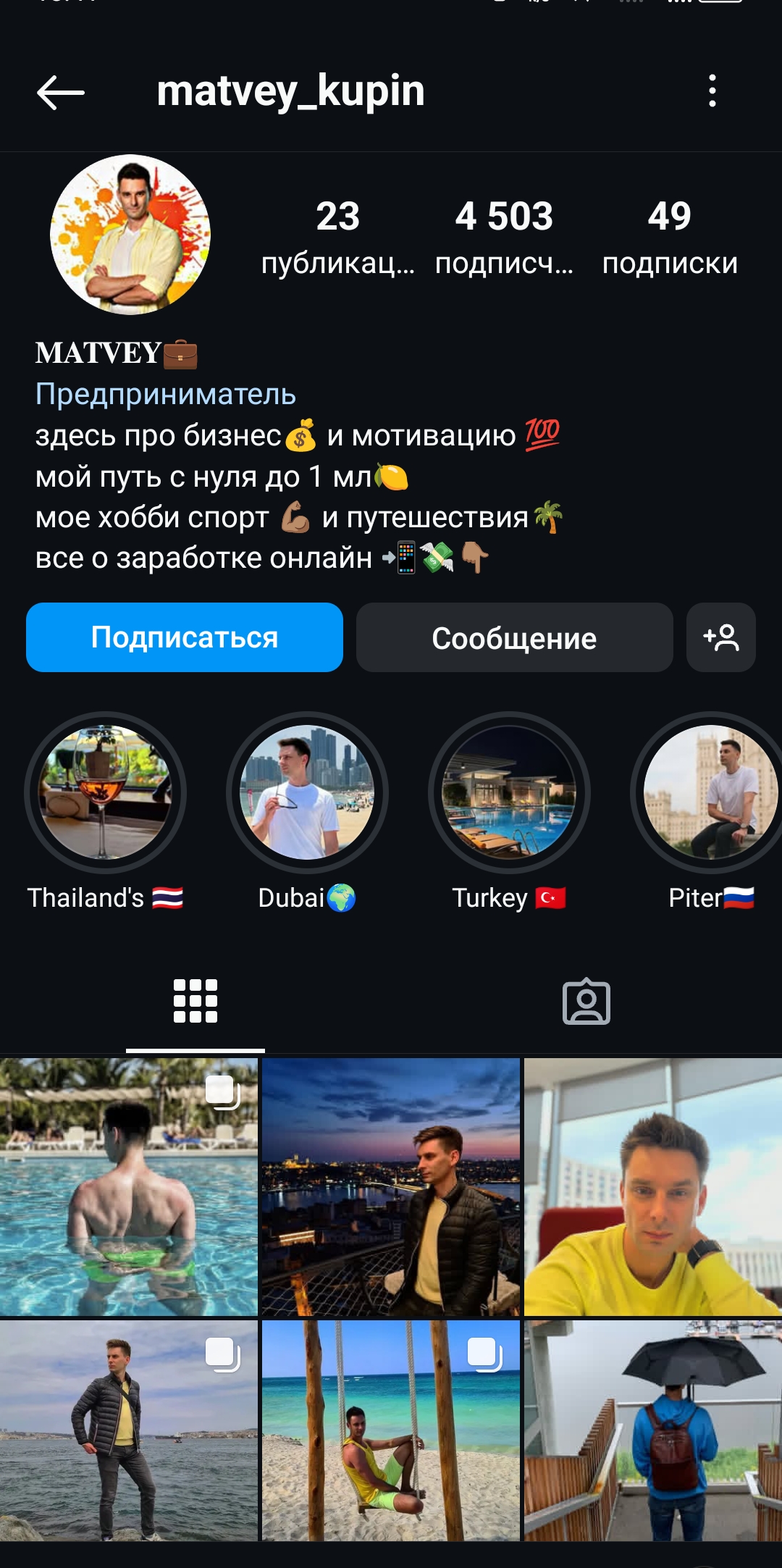Open the Piter story highlight
The height and width of the screenshot is (1568, 782).
point(710,793)
